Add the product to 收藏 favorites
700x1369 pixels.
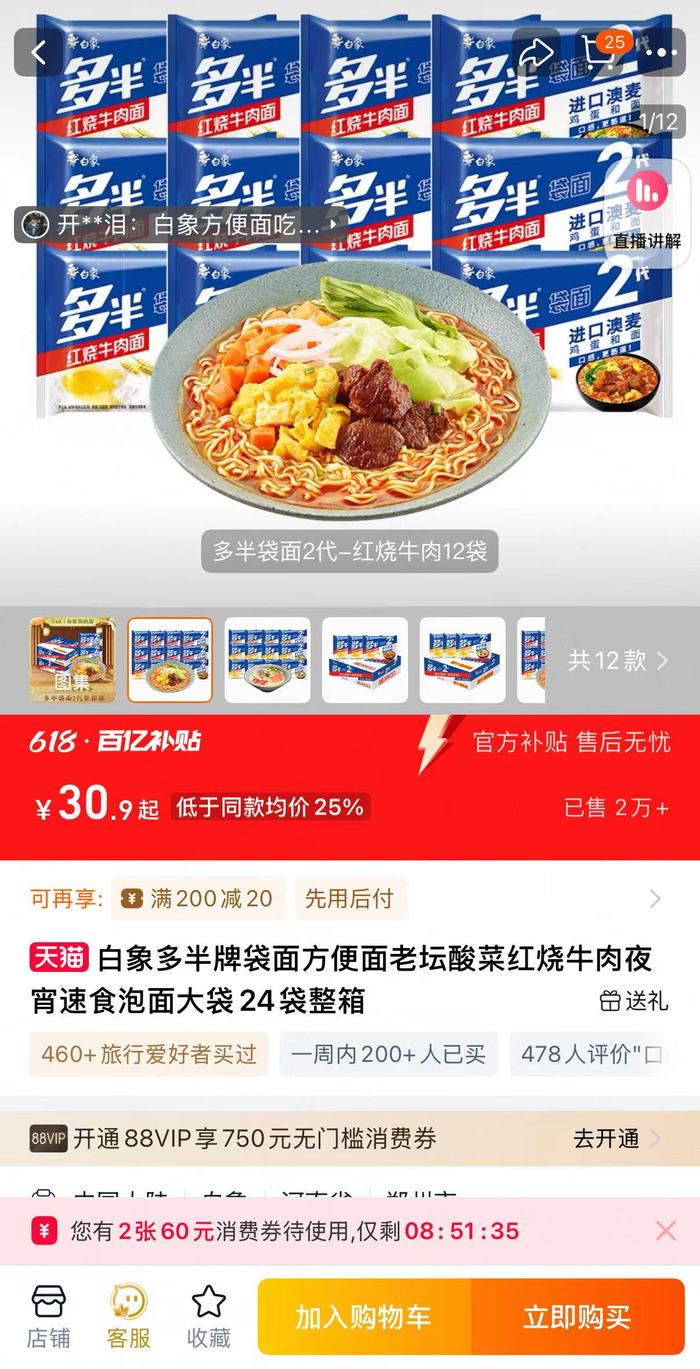[x=208, y=1317]
